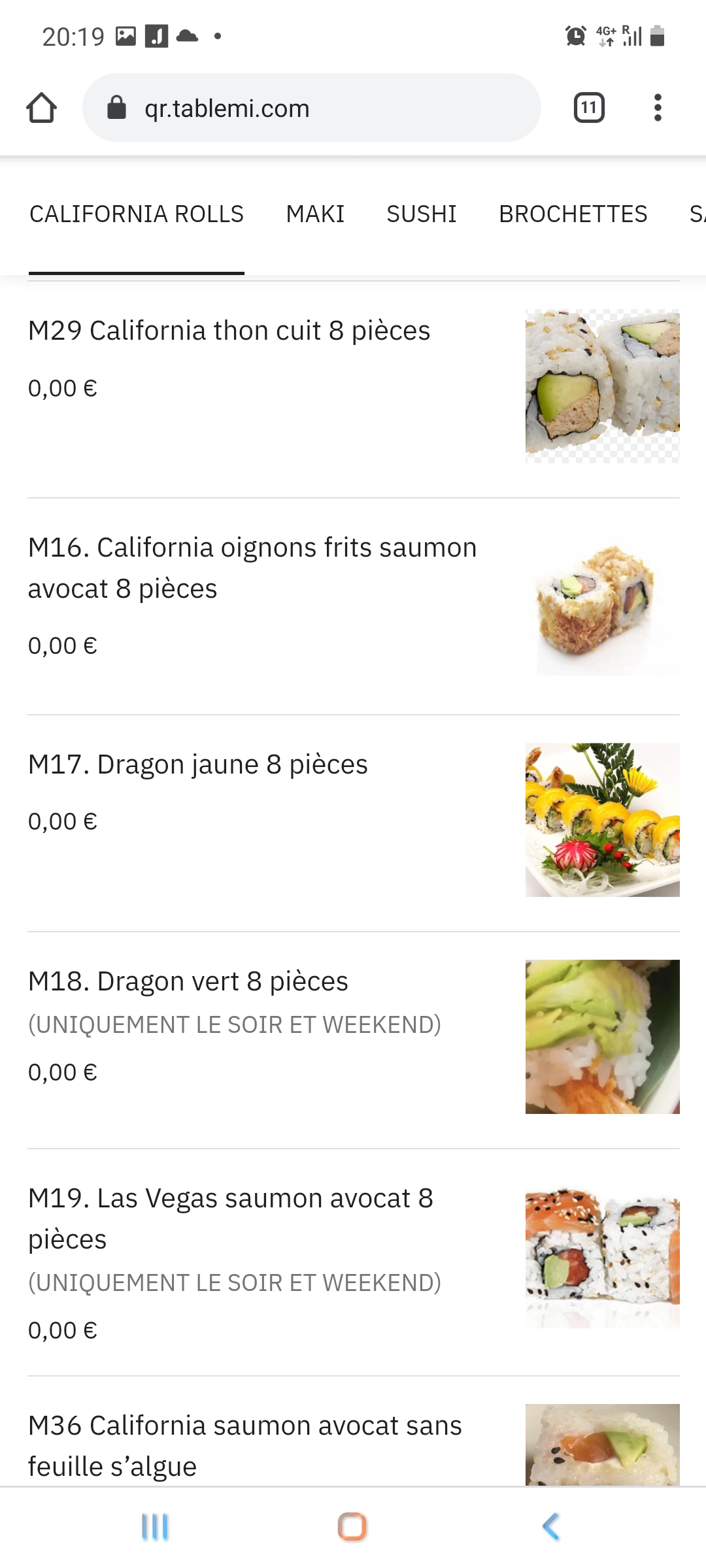
Task: Switch to the Sushi tab
Action: (x=422, y=214)
